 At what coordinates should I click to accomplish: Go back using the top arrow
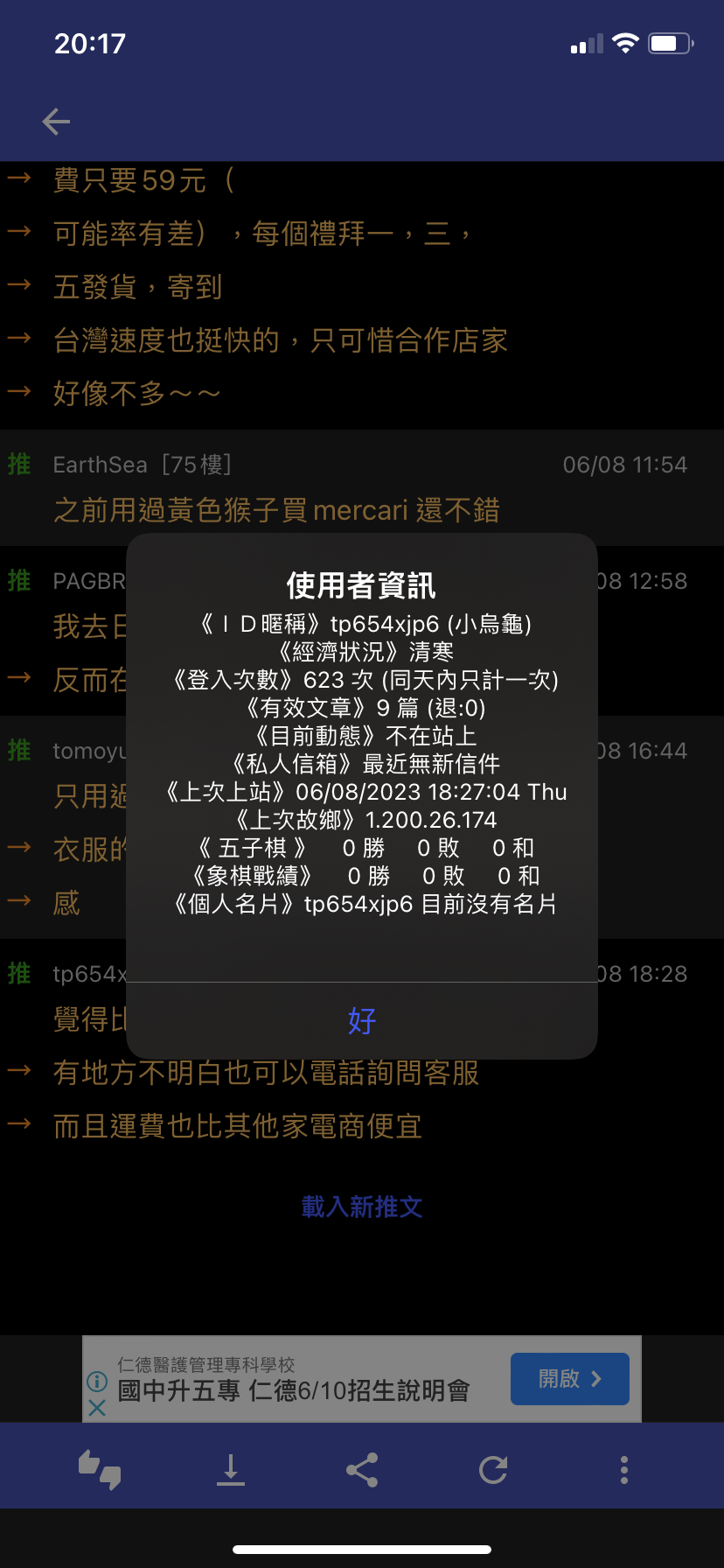(x=56, y=122)
